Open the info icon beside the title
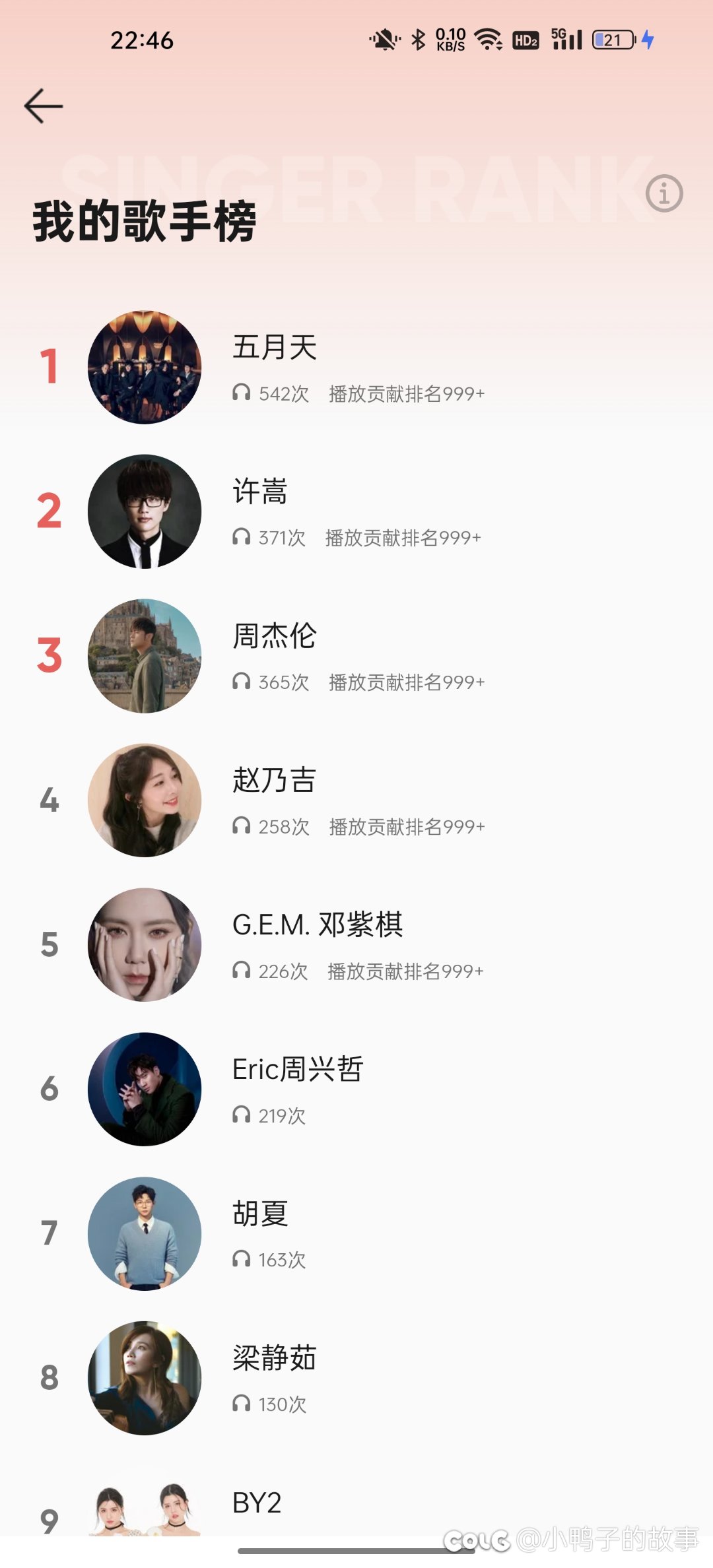Image resolution: width=713 pixels, height=1568 pixels. coord(664,193)
